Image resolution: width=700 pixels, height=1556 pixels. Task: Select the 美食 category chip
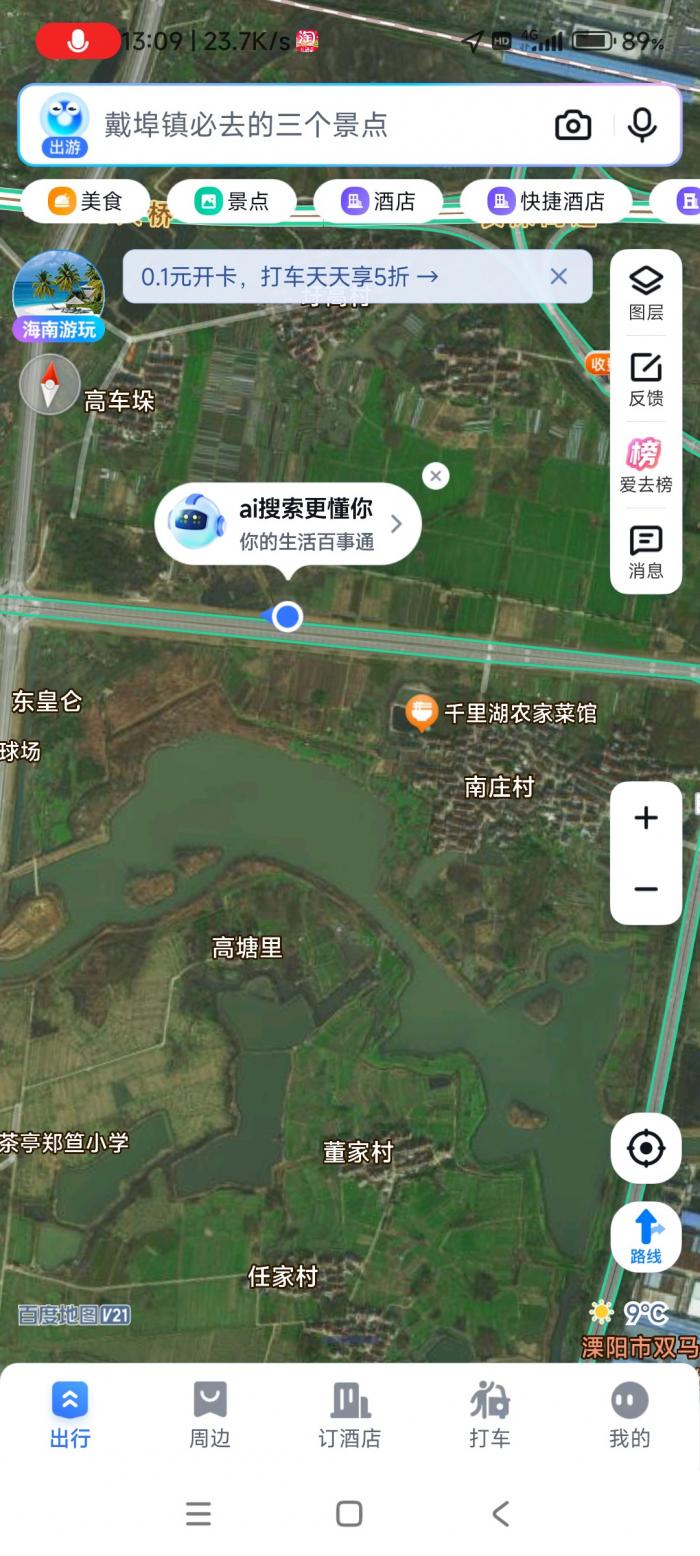(85, 201)
